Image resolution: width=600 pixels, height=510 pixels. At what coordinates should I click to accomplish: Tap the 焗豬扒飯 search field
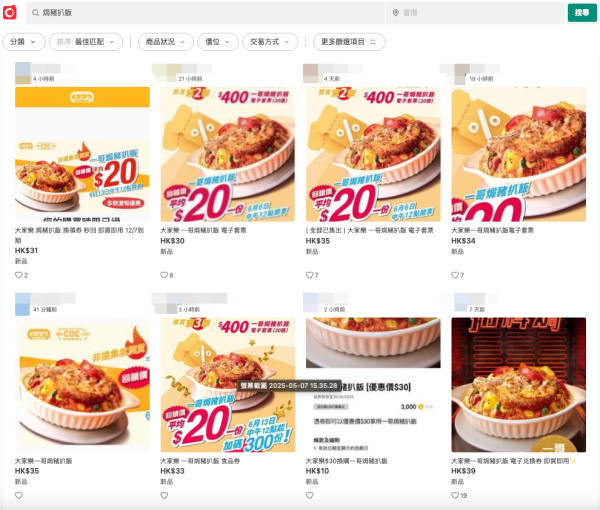pos(200,12)
